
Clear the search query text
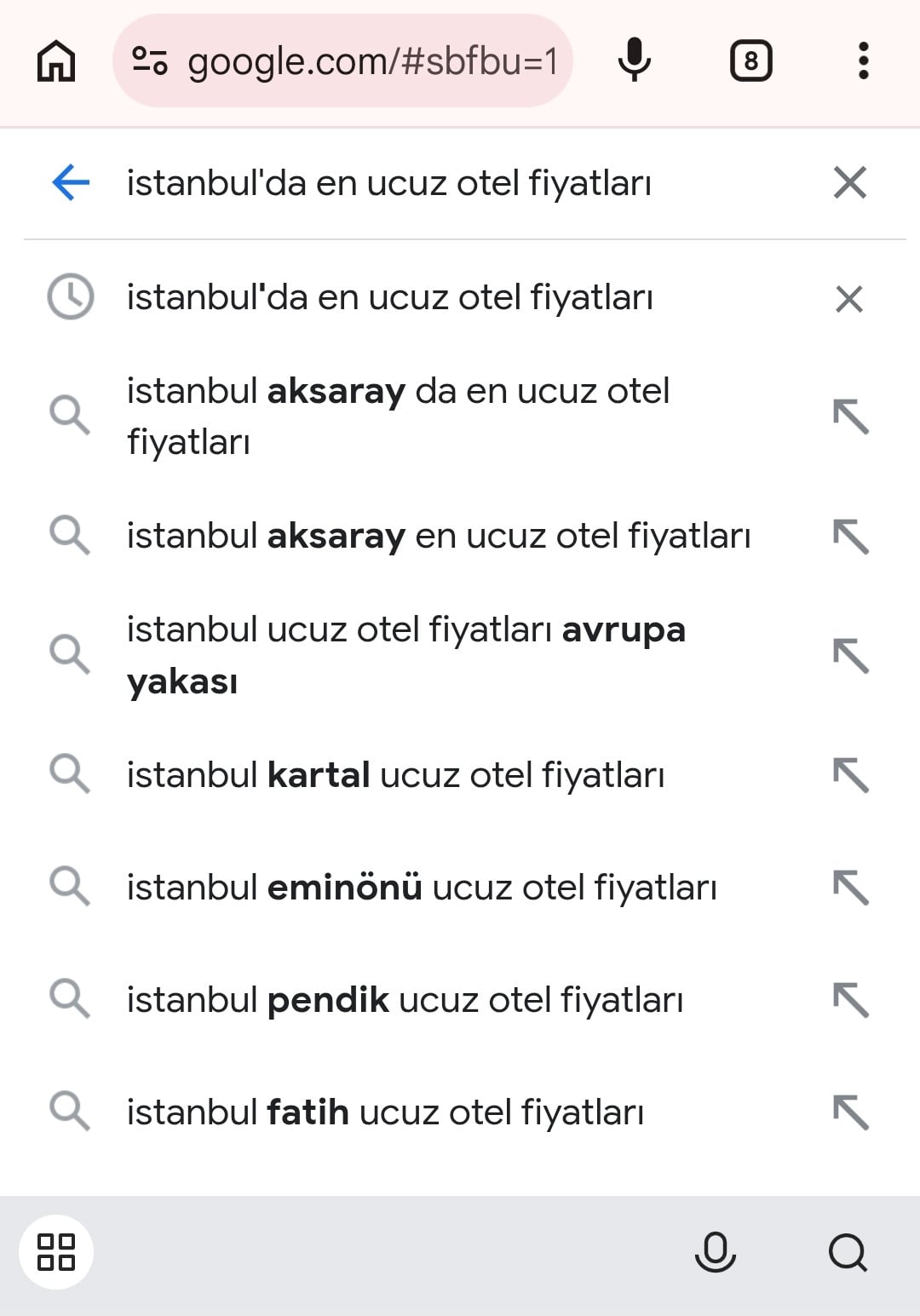[849, 182]
